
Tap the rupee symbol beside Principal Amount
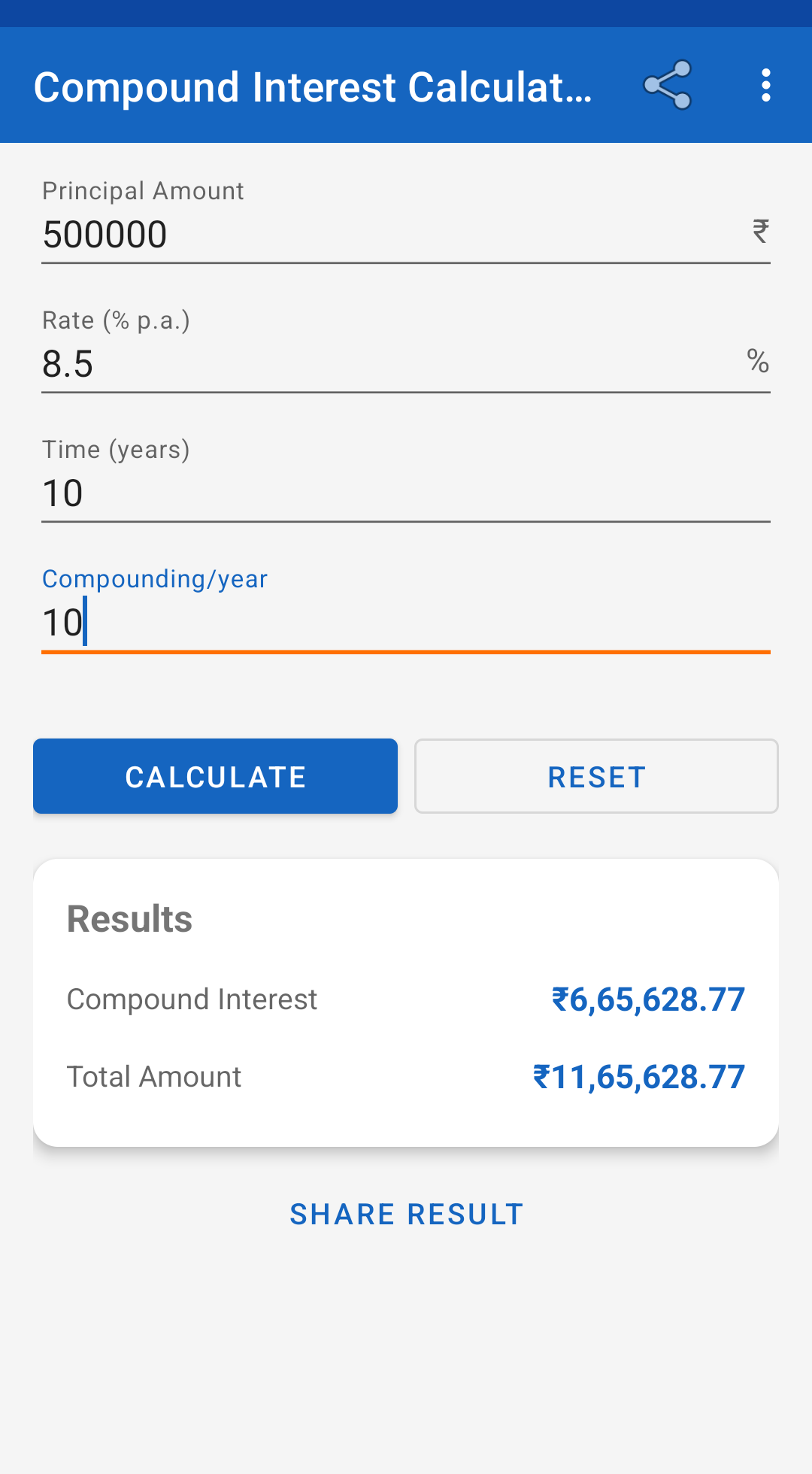coord(759,231)
